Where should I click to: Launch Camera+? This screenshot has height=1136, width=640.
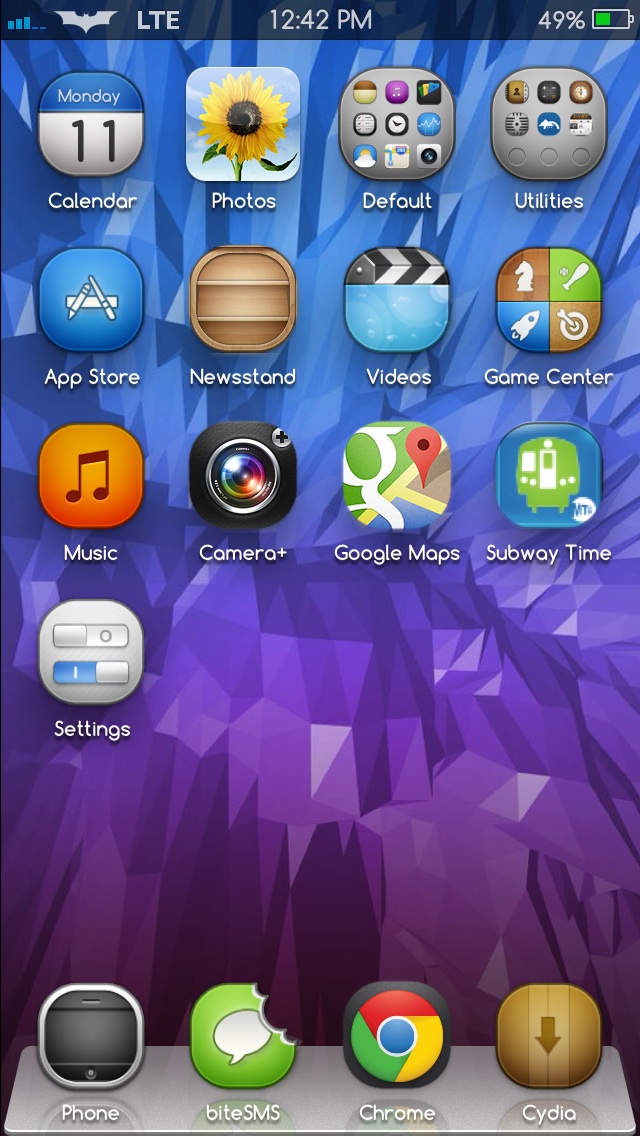[x=243, y=477]
